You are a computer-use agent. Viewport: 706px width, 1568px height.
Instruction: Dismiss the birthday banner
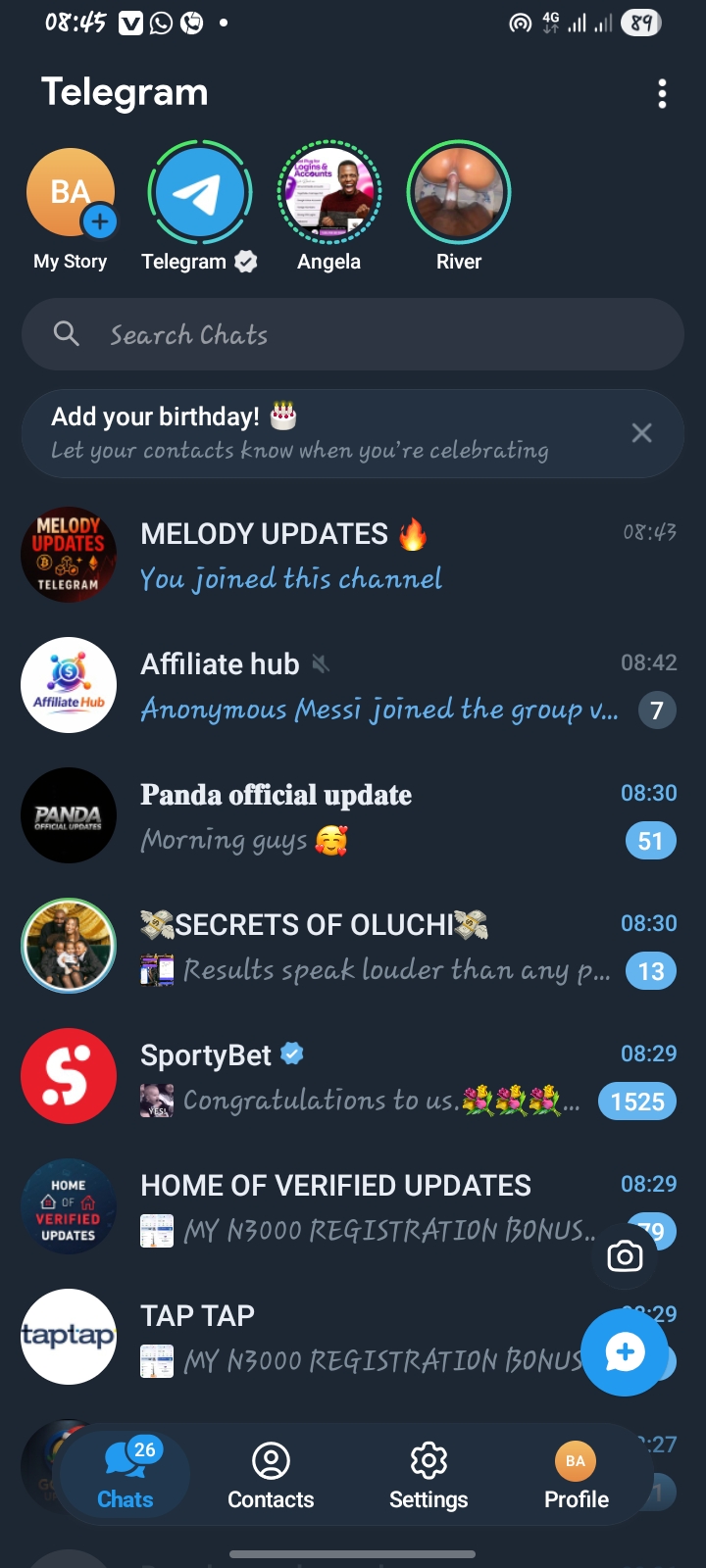(x=642, y=433)
